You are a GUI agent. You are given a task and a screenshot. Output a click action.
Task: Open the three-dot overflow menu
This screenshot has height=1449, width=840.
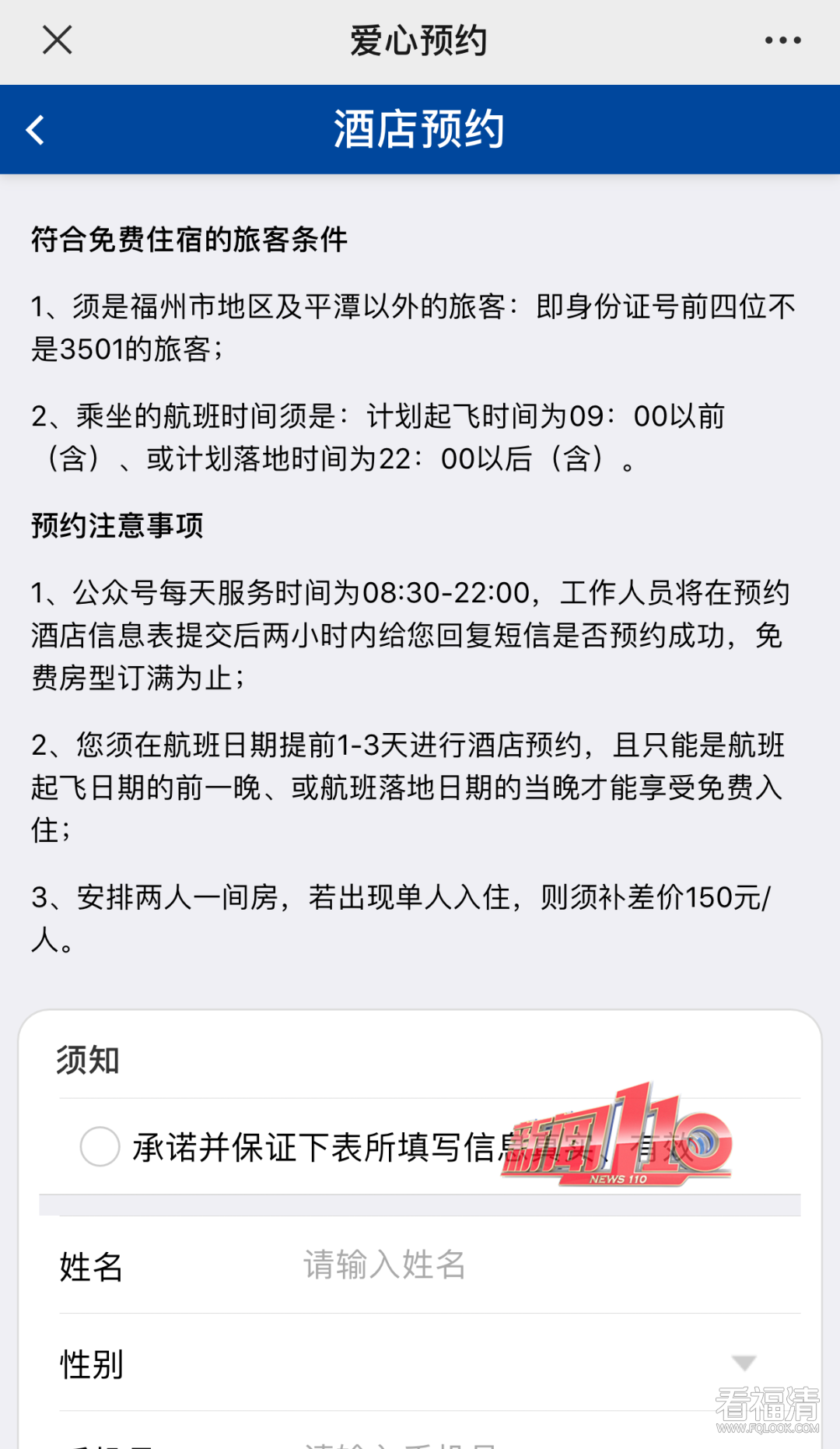pyautogui.click(x=782, y=40)
